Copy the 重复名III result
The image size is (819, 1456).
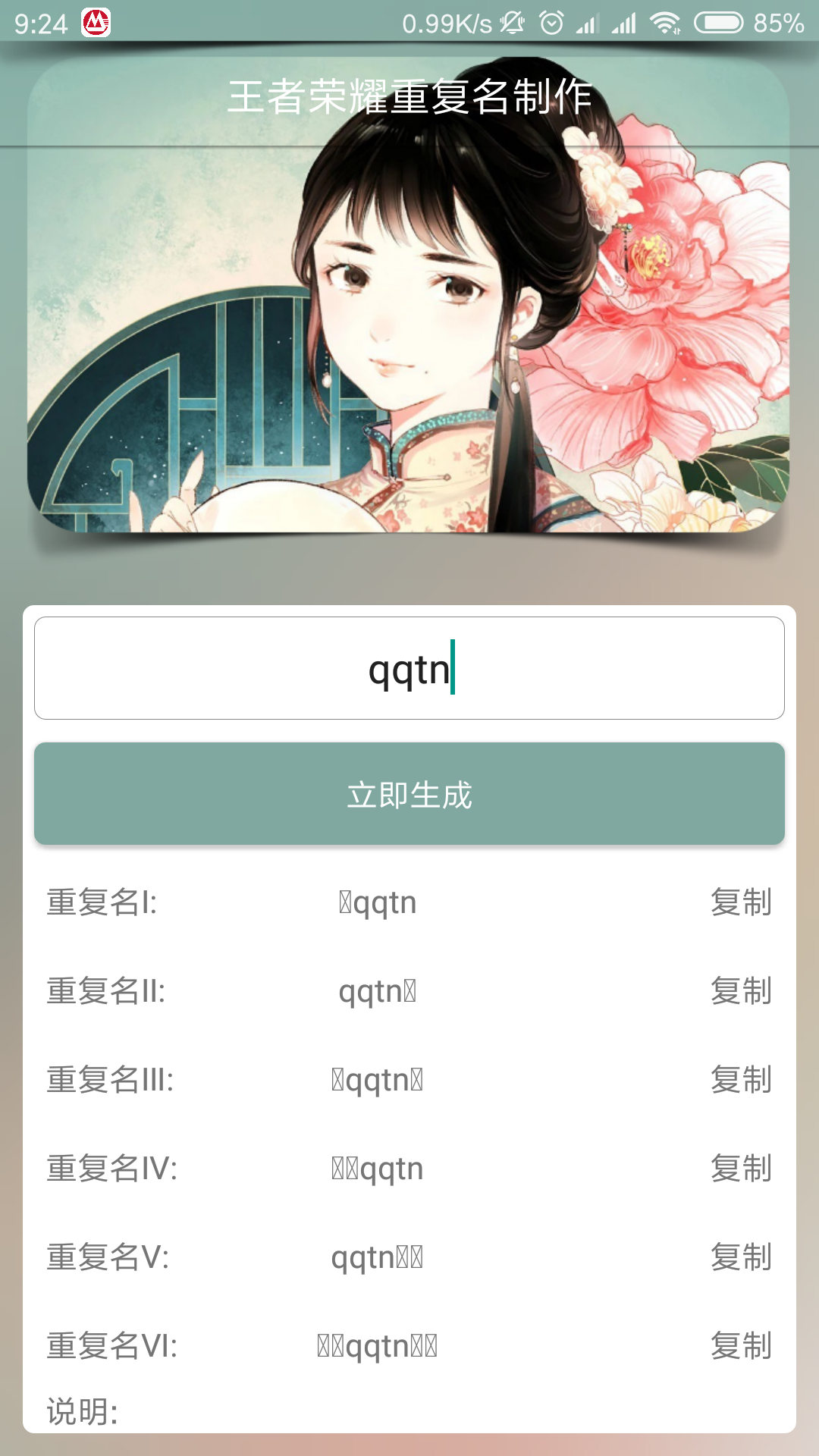click(741, 1080)
